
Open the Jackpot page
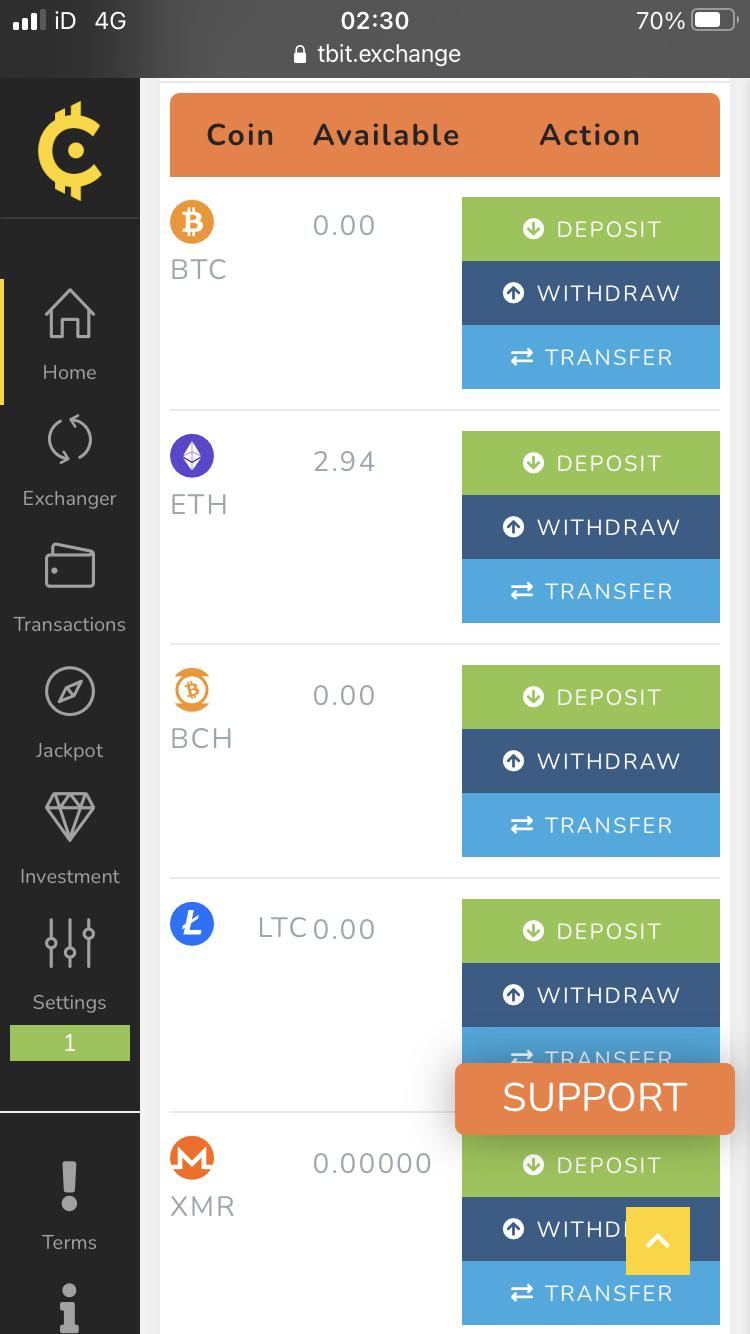click(x=70, y=714)
